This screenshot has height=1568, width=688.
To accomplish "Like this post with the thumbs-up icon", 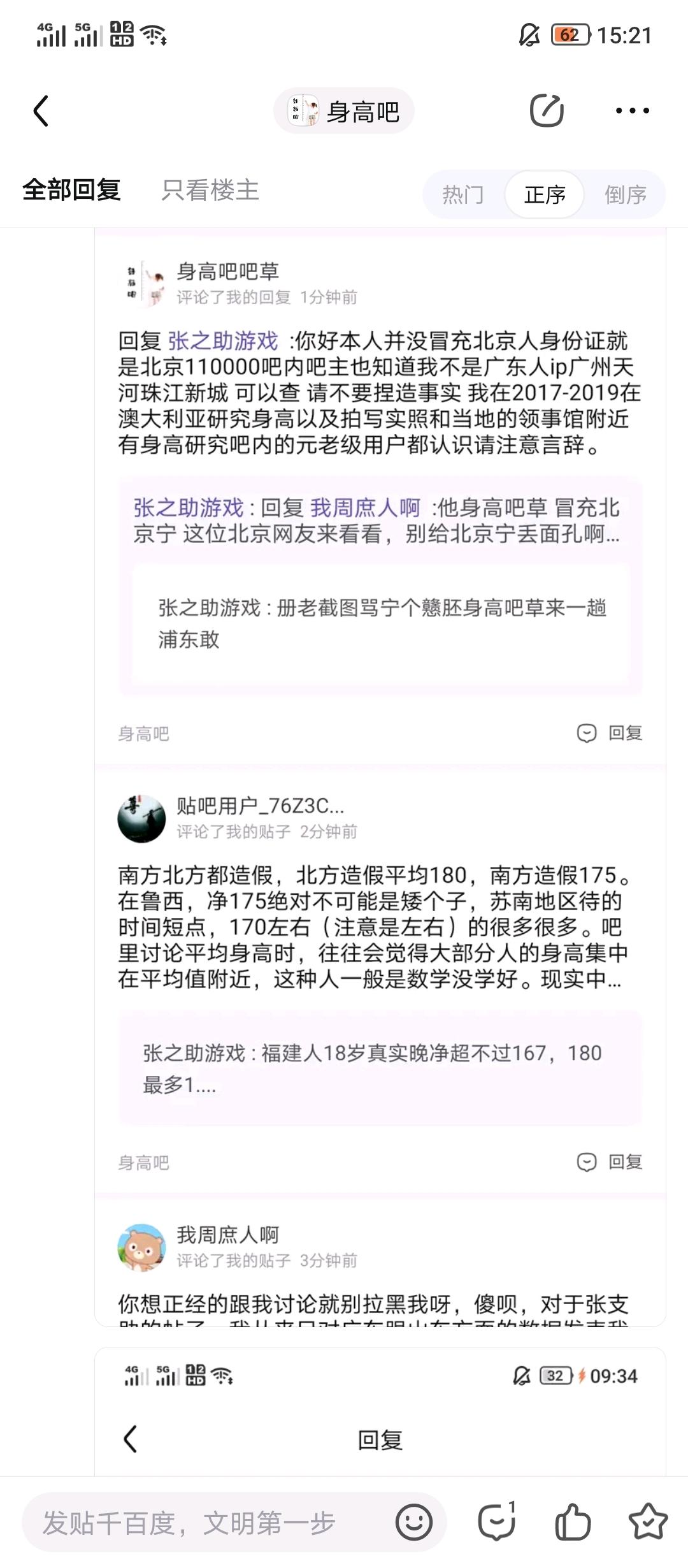I will tap(572, 1523).
